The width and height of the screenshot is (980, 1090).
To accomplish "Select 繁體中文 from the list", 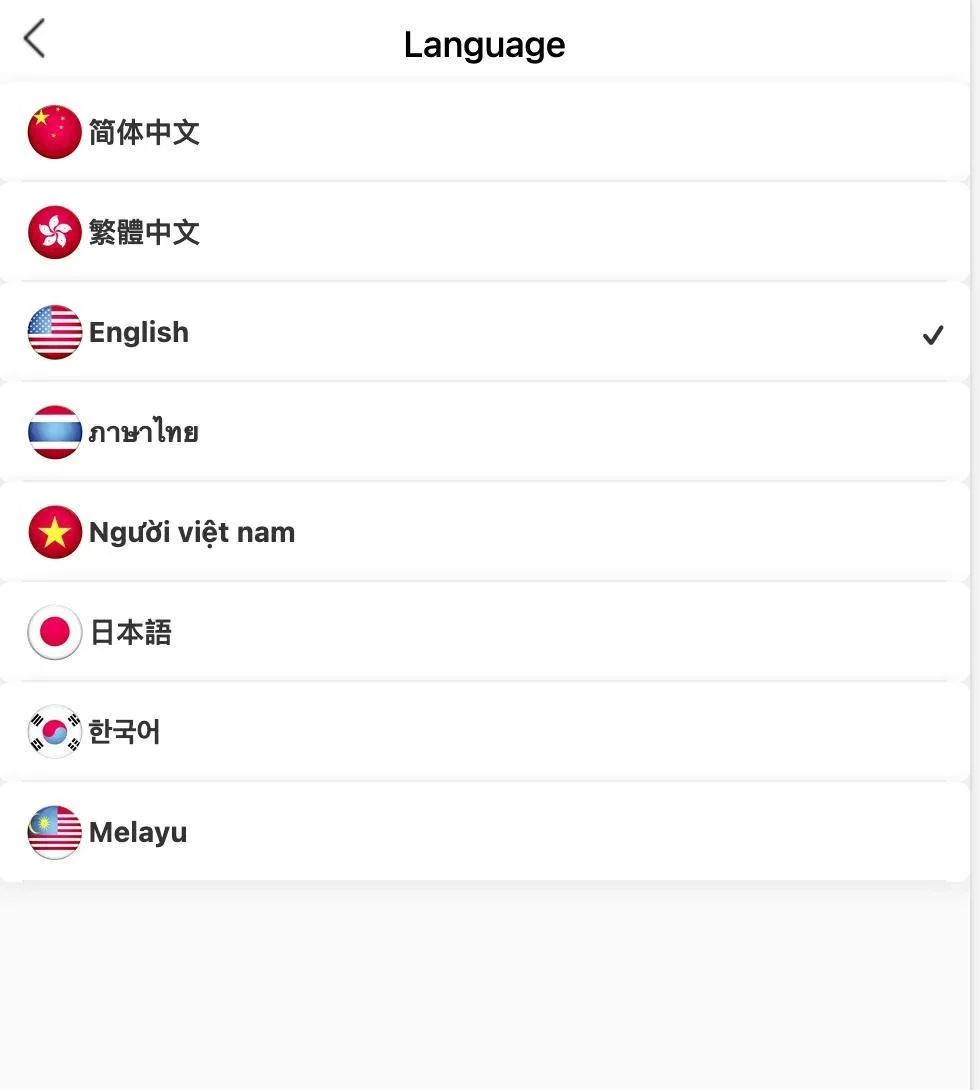I will (x=145, y=231).
